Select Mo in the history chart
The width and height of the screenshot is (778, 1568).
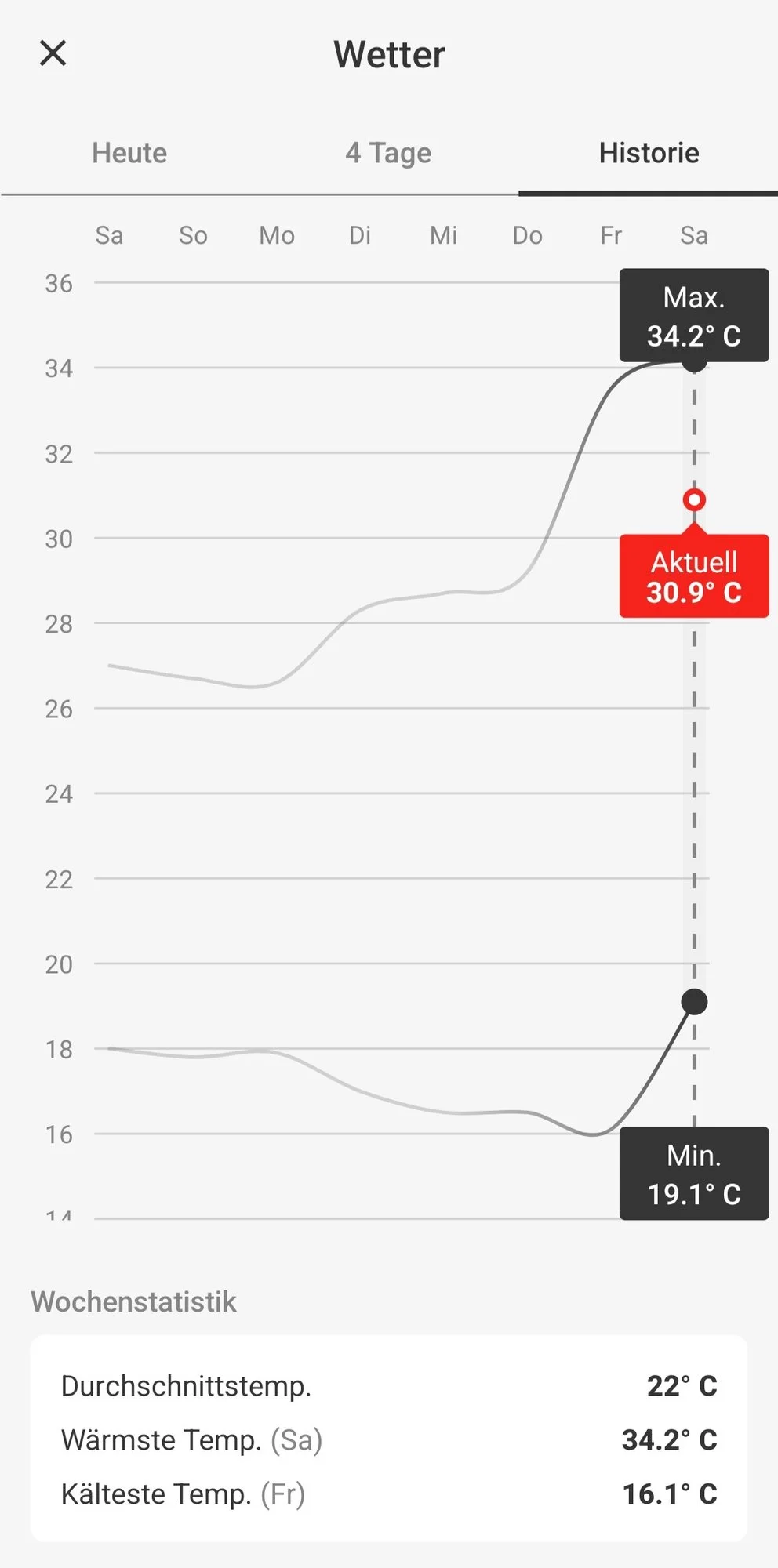coord(277,235)
